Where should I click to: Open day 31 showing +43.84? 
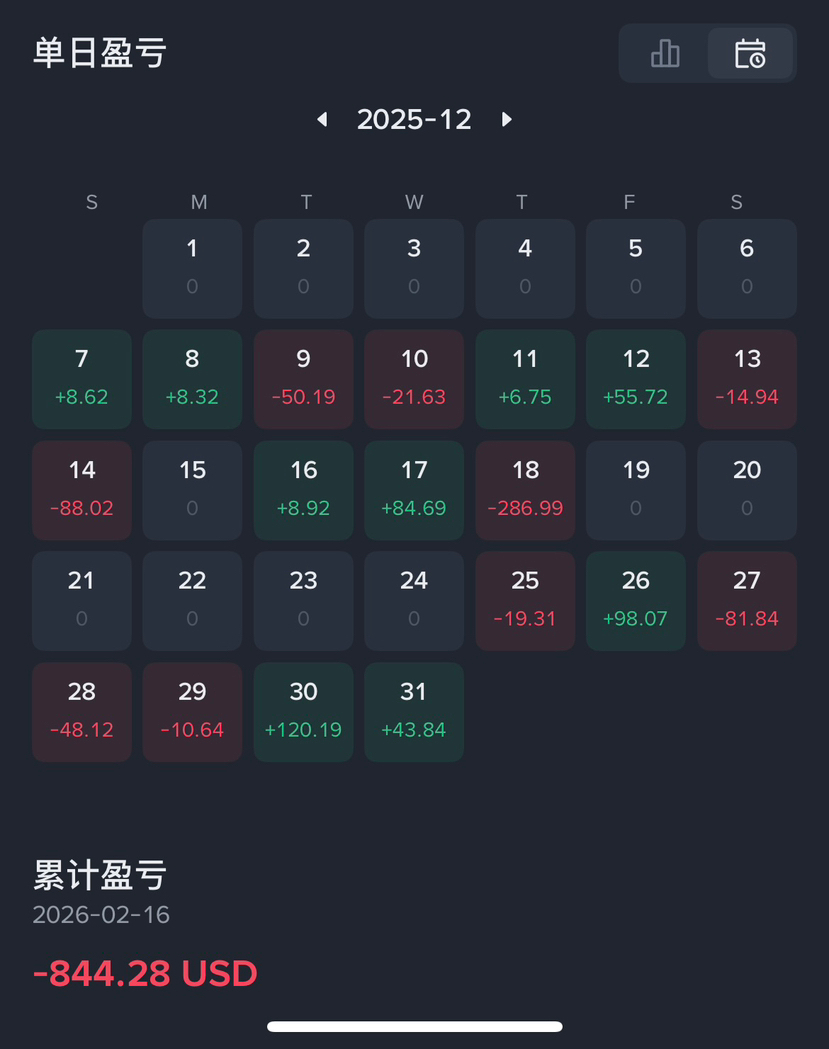coord(414,711)
